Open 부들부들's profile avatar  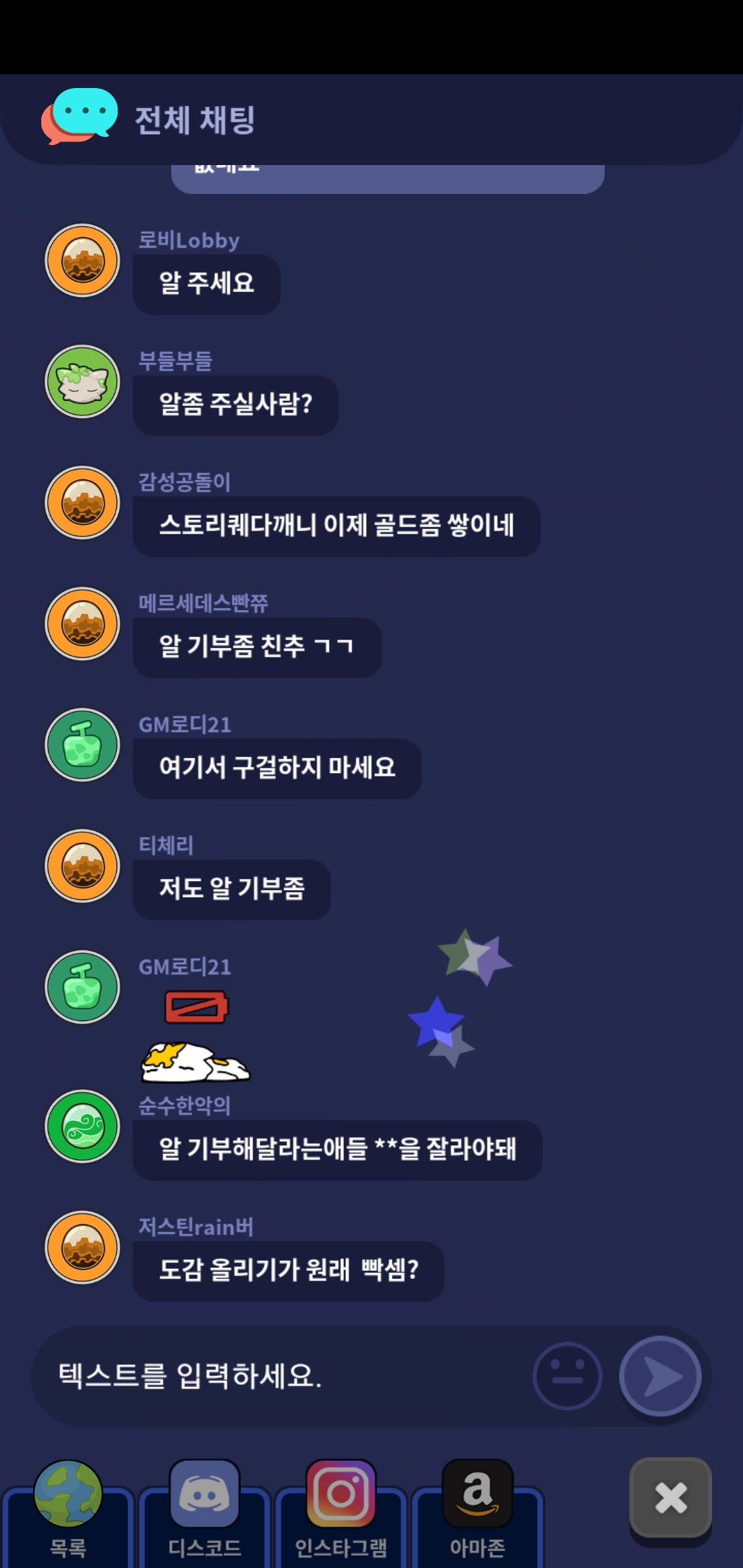click(83, 382)
